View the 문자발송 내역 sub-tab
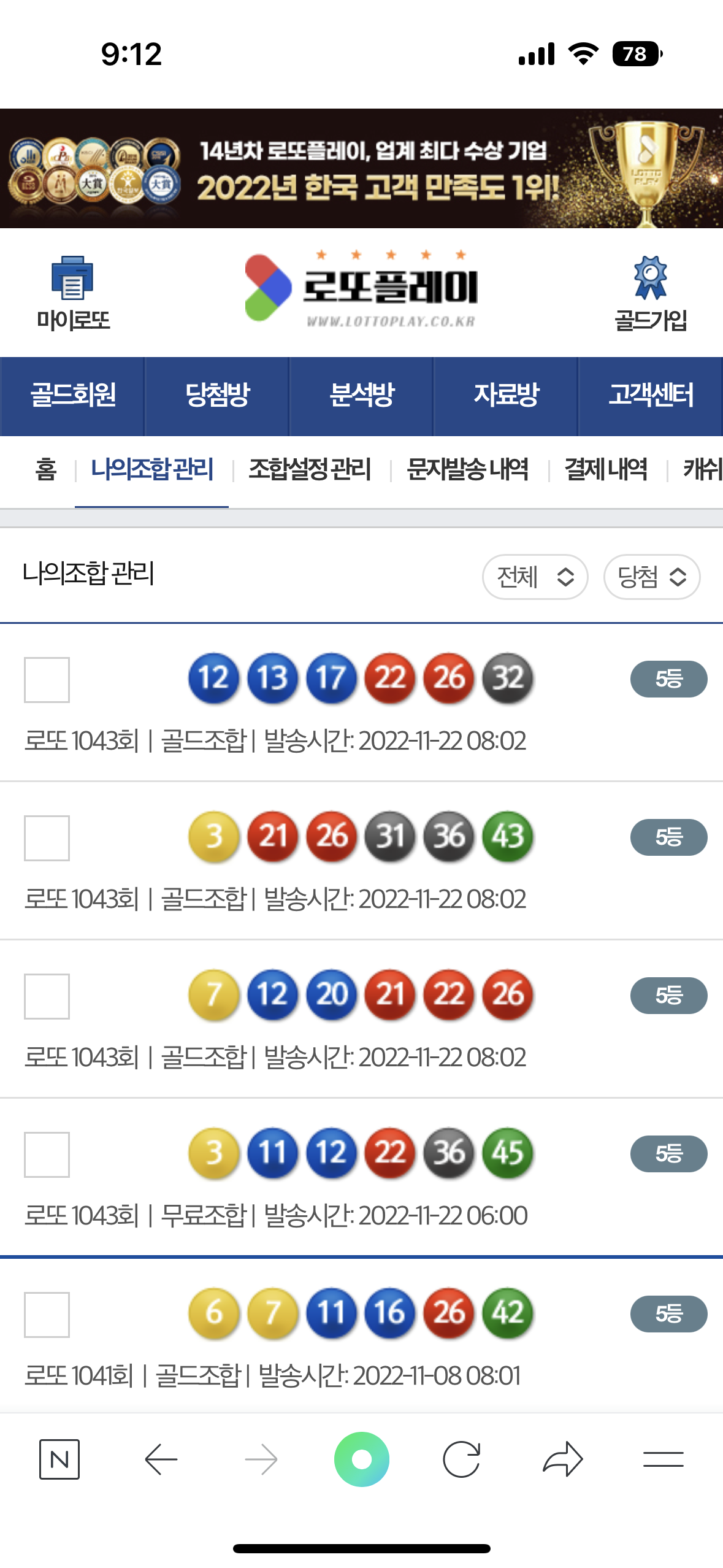The width and height of the screenshot is (723, 1568). point(467,470)
